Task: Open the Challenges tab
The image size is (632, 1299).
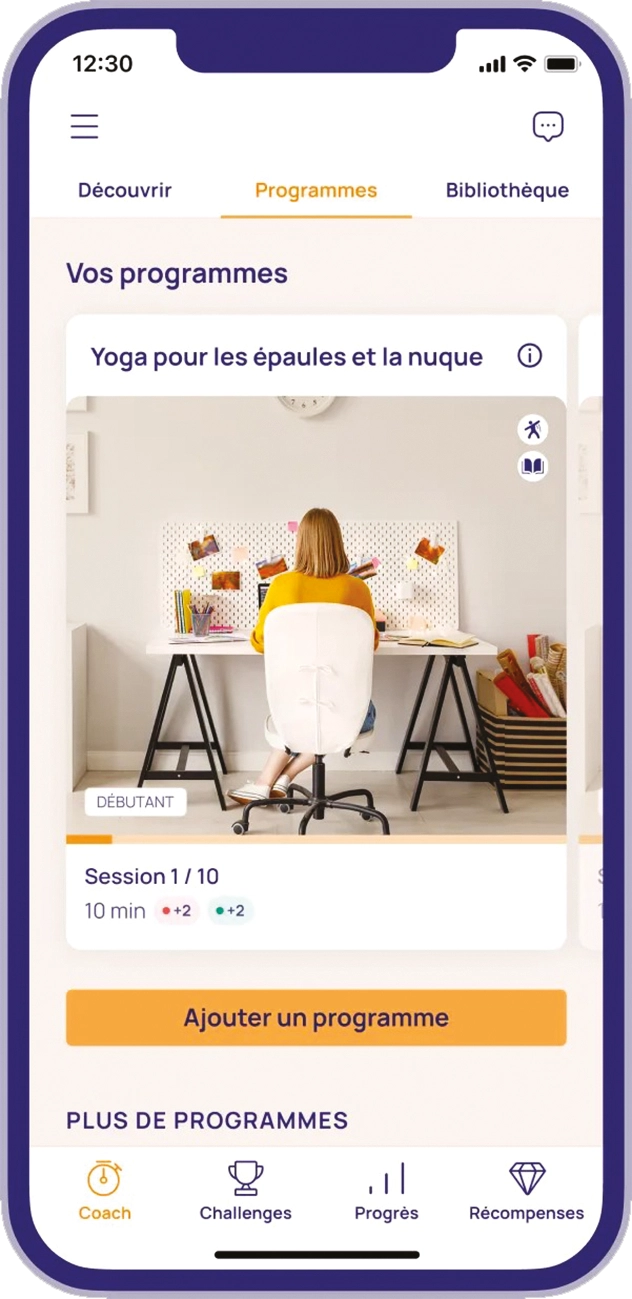Action: 246,1191
